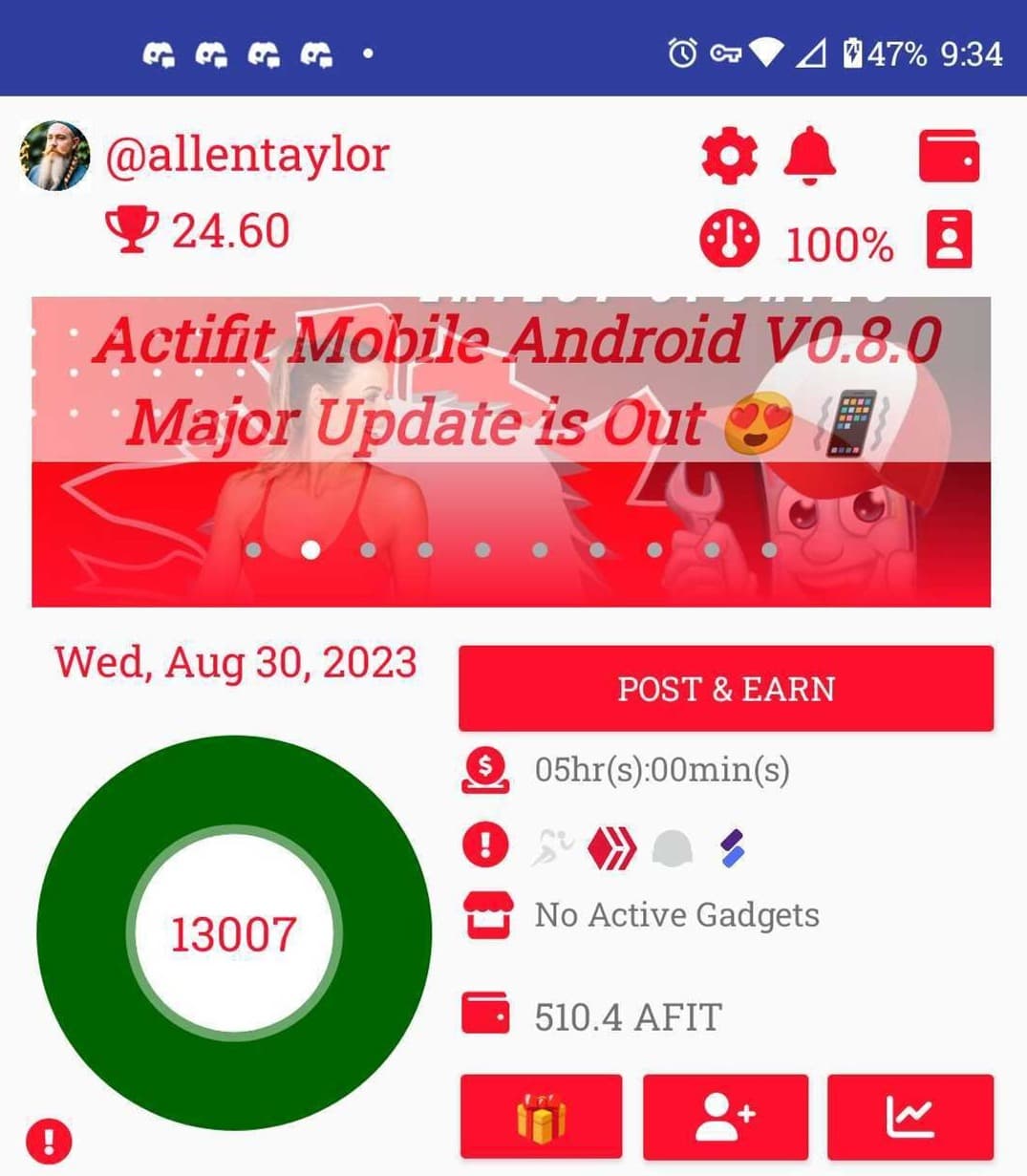
Task: Open the gadgets market shop icon
Action: pos(486,916)
